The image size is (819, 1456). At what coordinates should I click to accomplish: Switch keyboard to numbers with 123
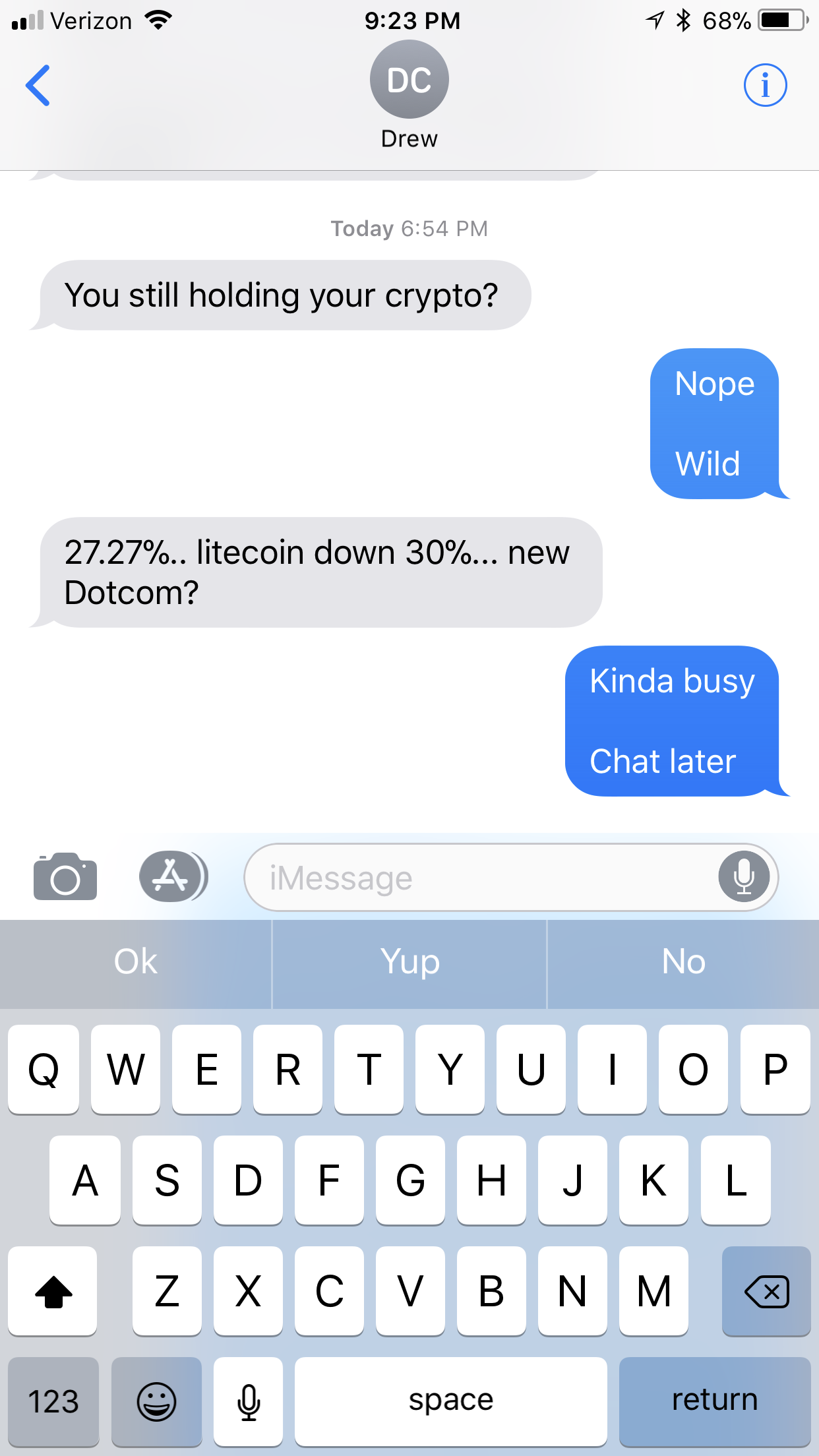tap(53, 1401)
